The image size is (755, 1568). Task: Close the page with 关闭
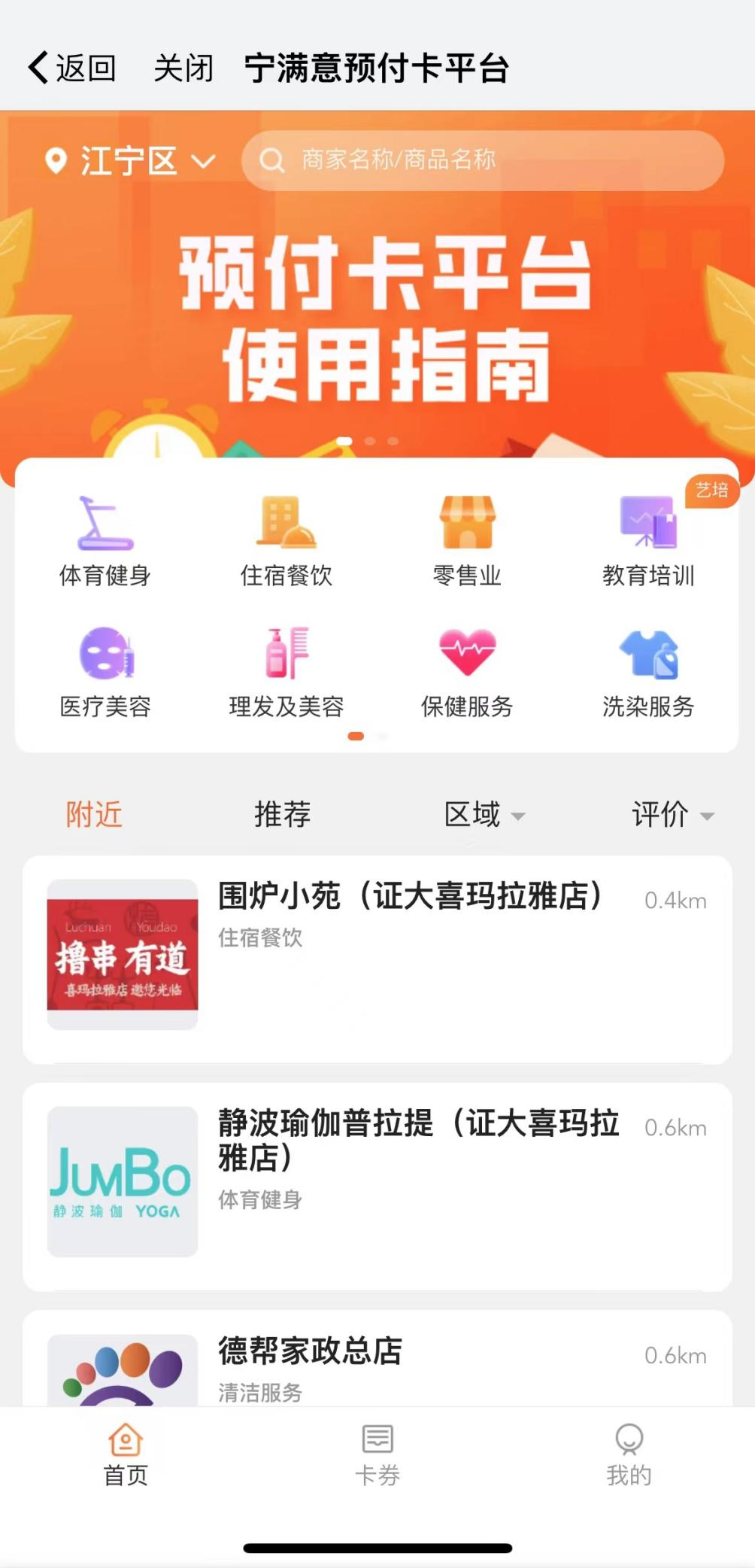click(x=183, y=68)
